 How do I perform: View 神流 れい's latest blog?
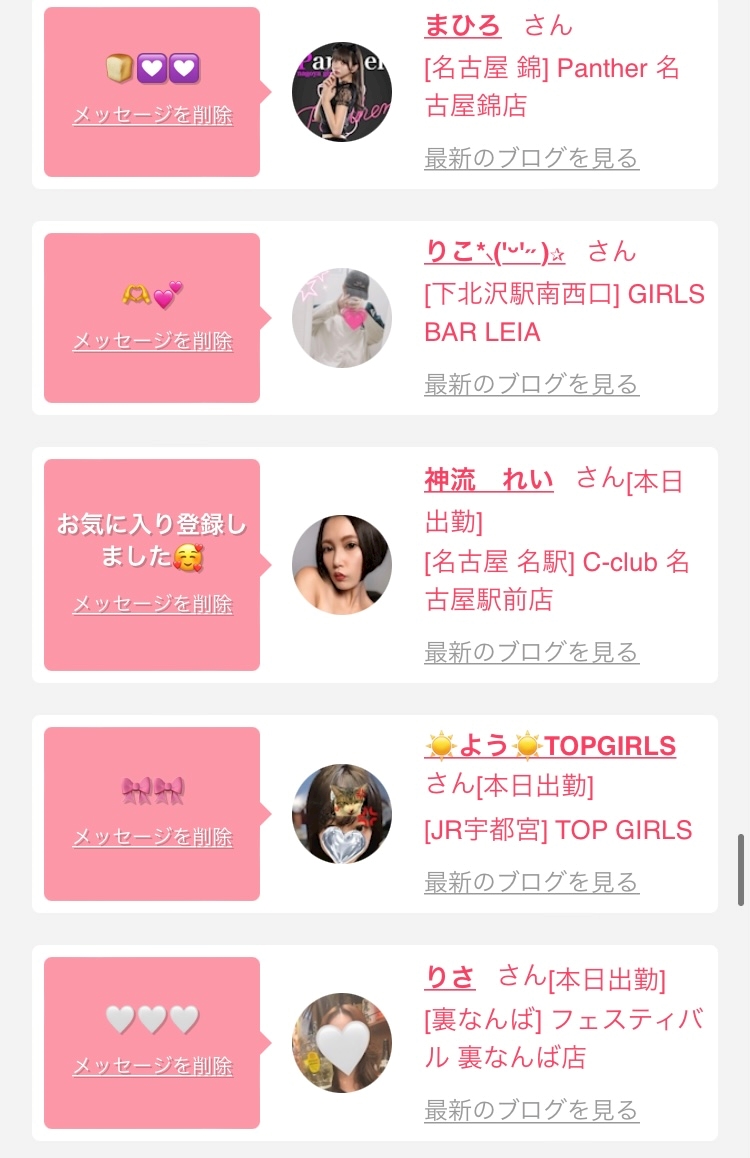point(531,652)
